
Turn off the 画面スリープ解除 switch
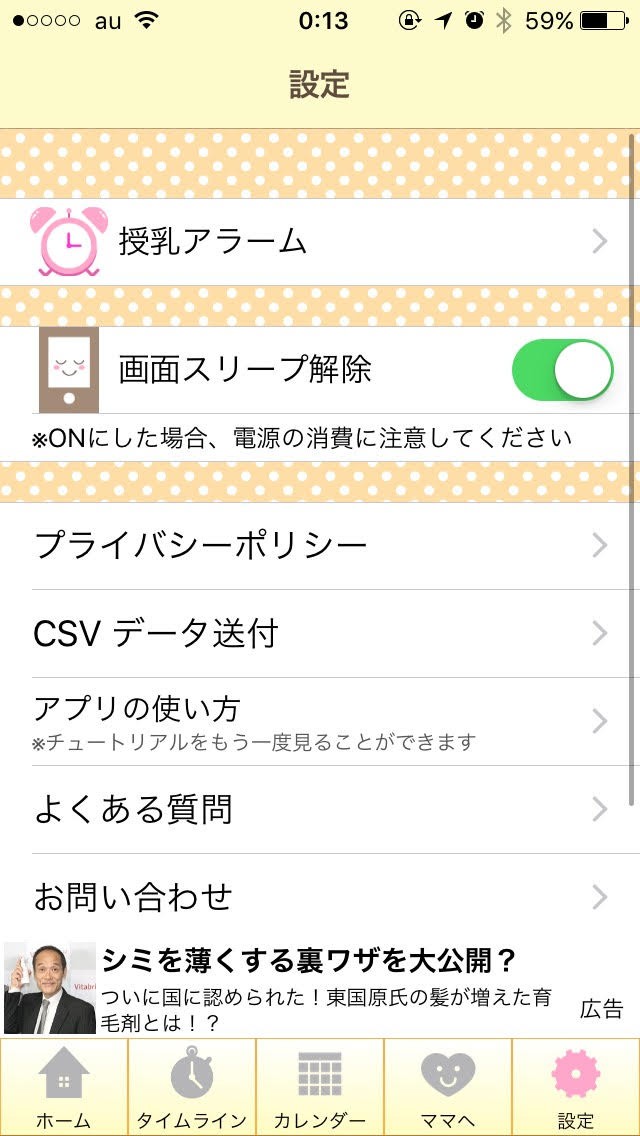[562, 370]
